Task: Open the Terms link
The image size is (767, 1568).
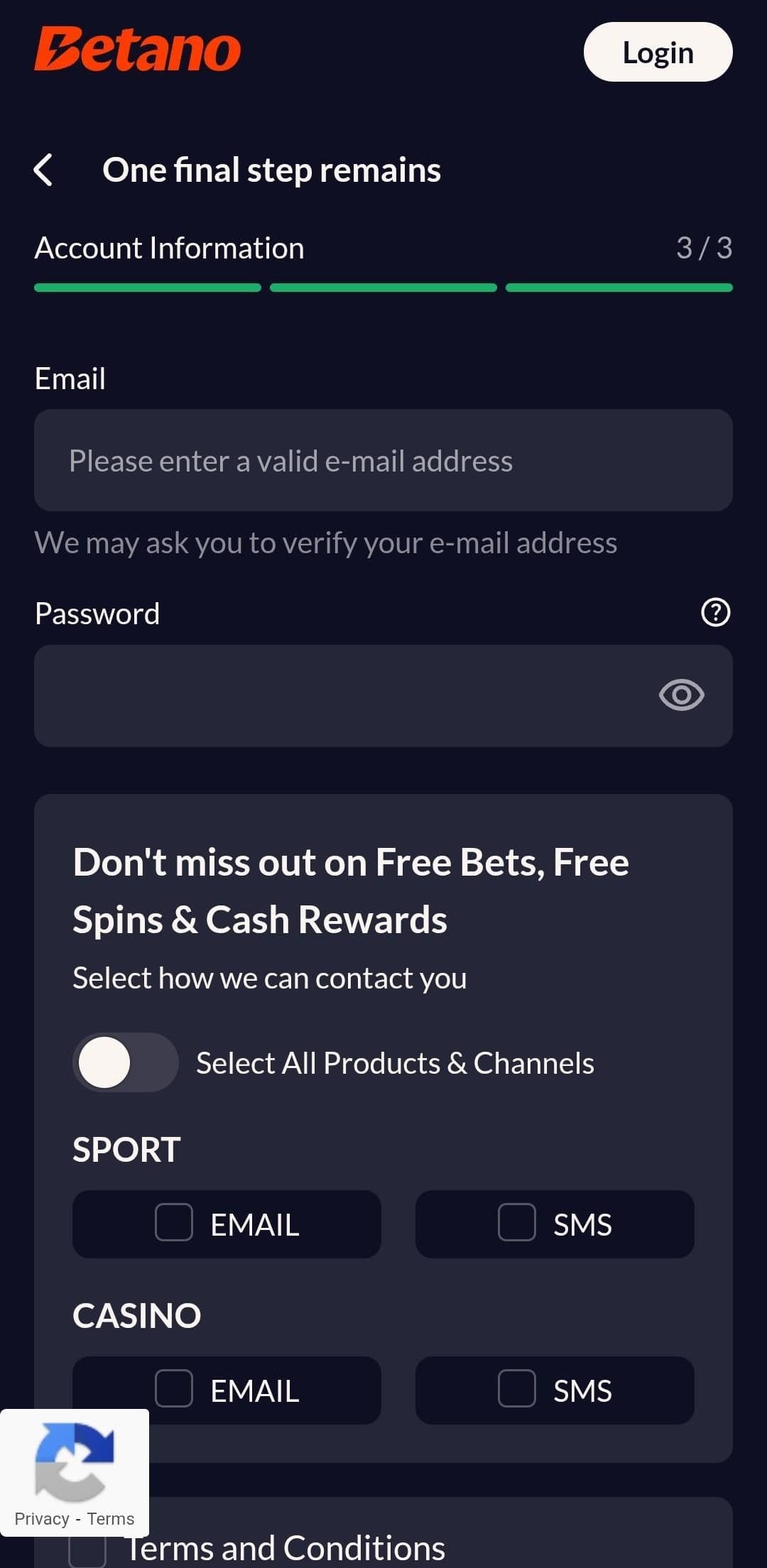Action: pyautogui.click(x=111, y=1520)
